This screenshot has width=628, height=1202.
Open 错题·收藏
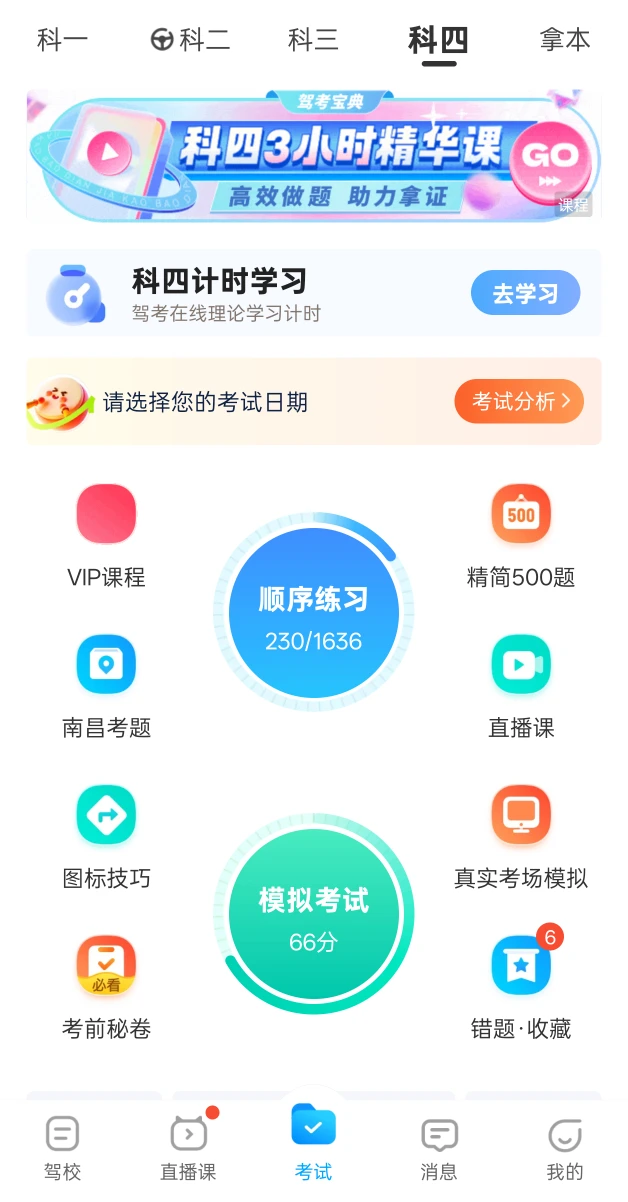[x=521, y=986]
